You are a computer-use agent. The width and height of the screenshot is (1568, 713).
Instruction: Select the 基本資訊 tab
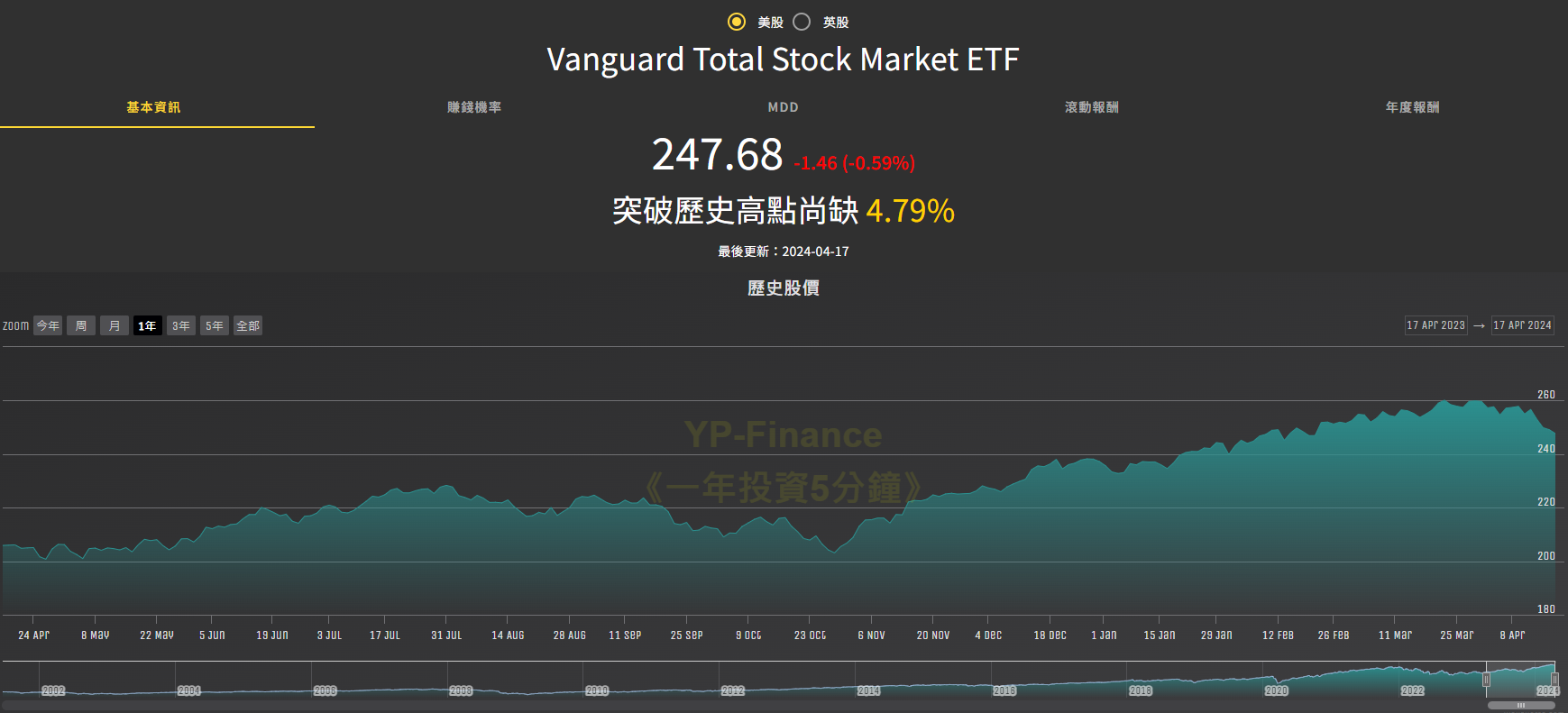[153, 107]
